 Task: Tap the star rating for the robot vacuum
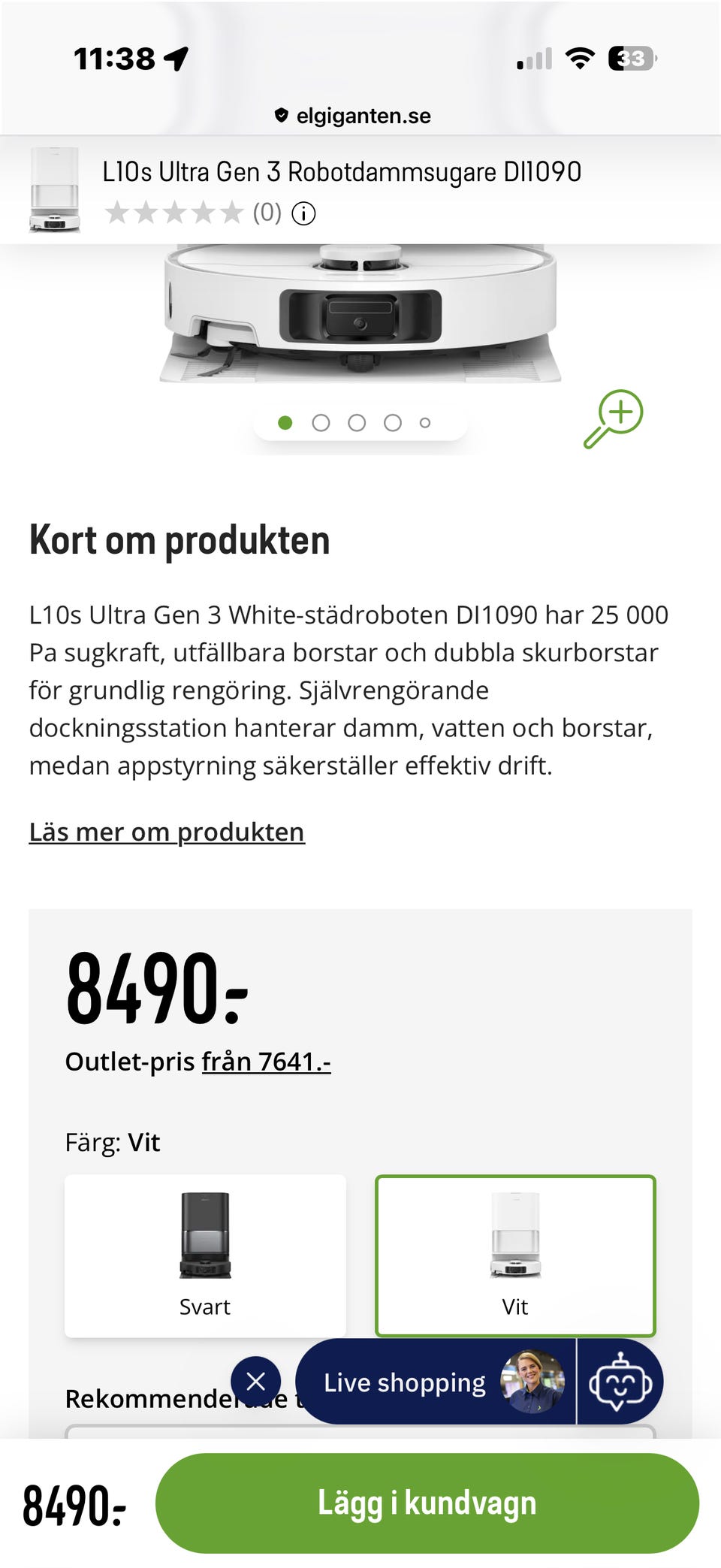click(x=175, y=213)
